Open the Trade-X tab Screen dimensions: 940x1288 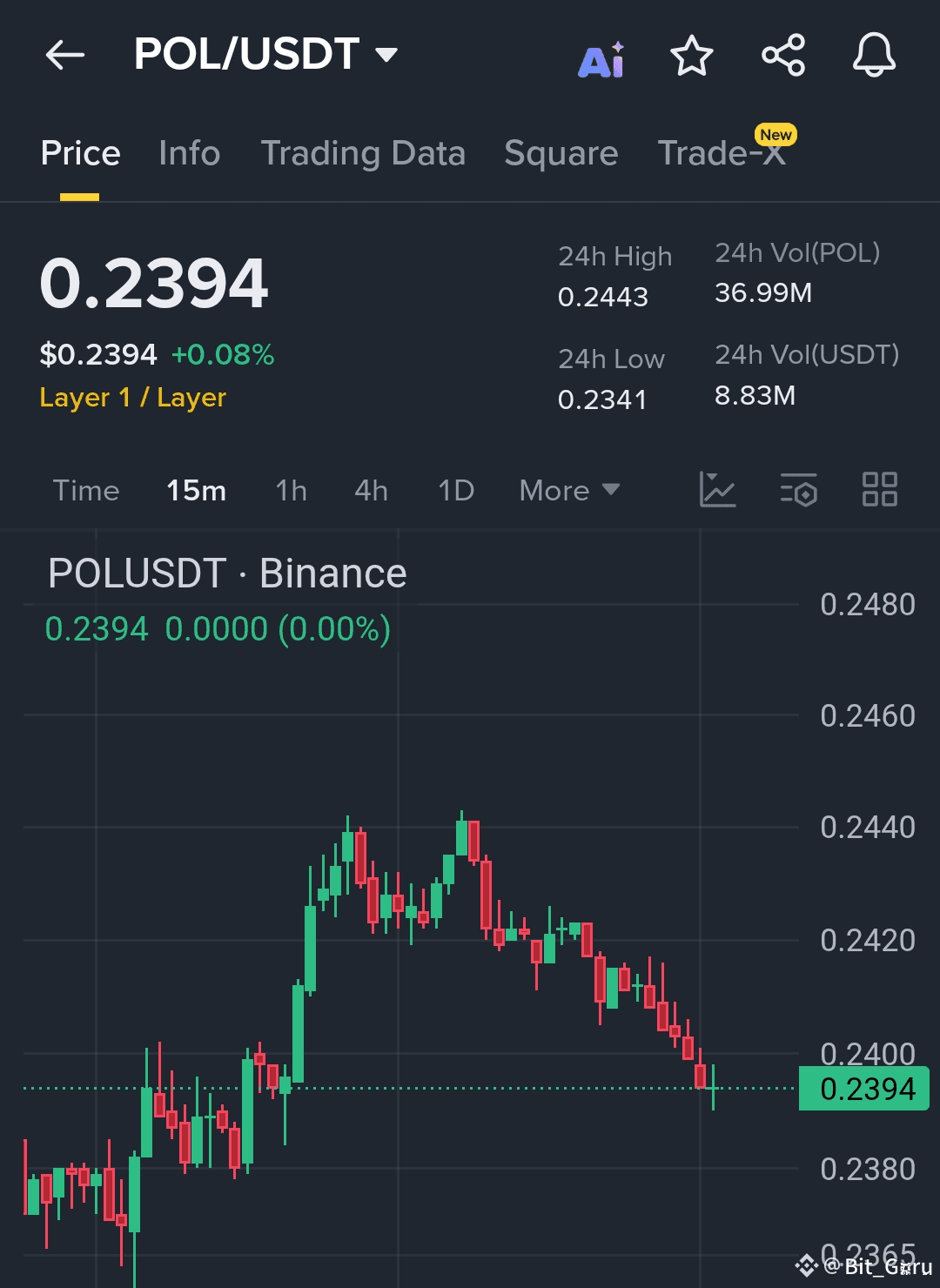coord(722,153)
